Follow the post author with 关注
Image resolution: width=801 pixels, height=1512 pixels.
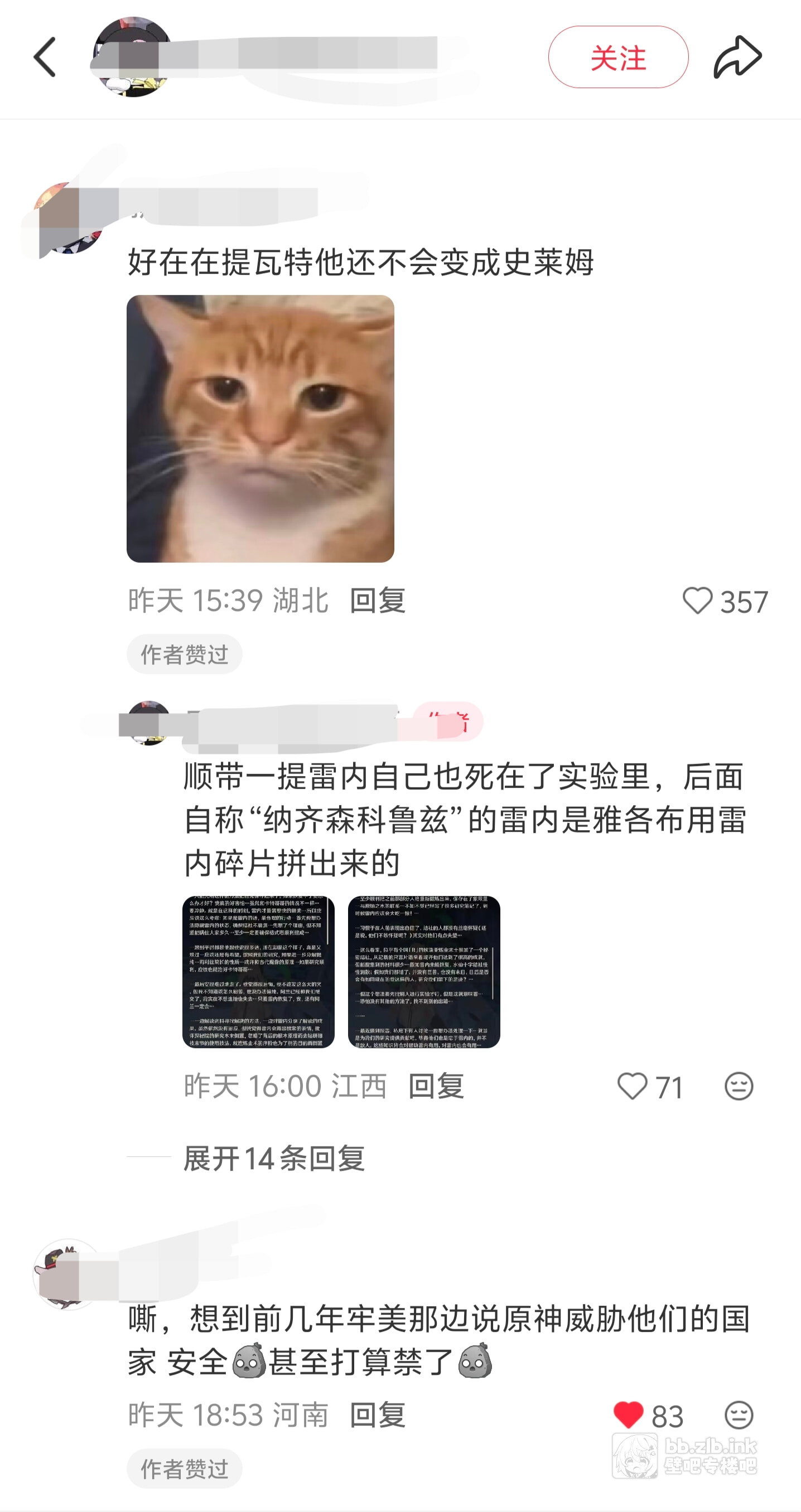tap(618, 57)
